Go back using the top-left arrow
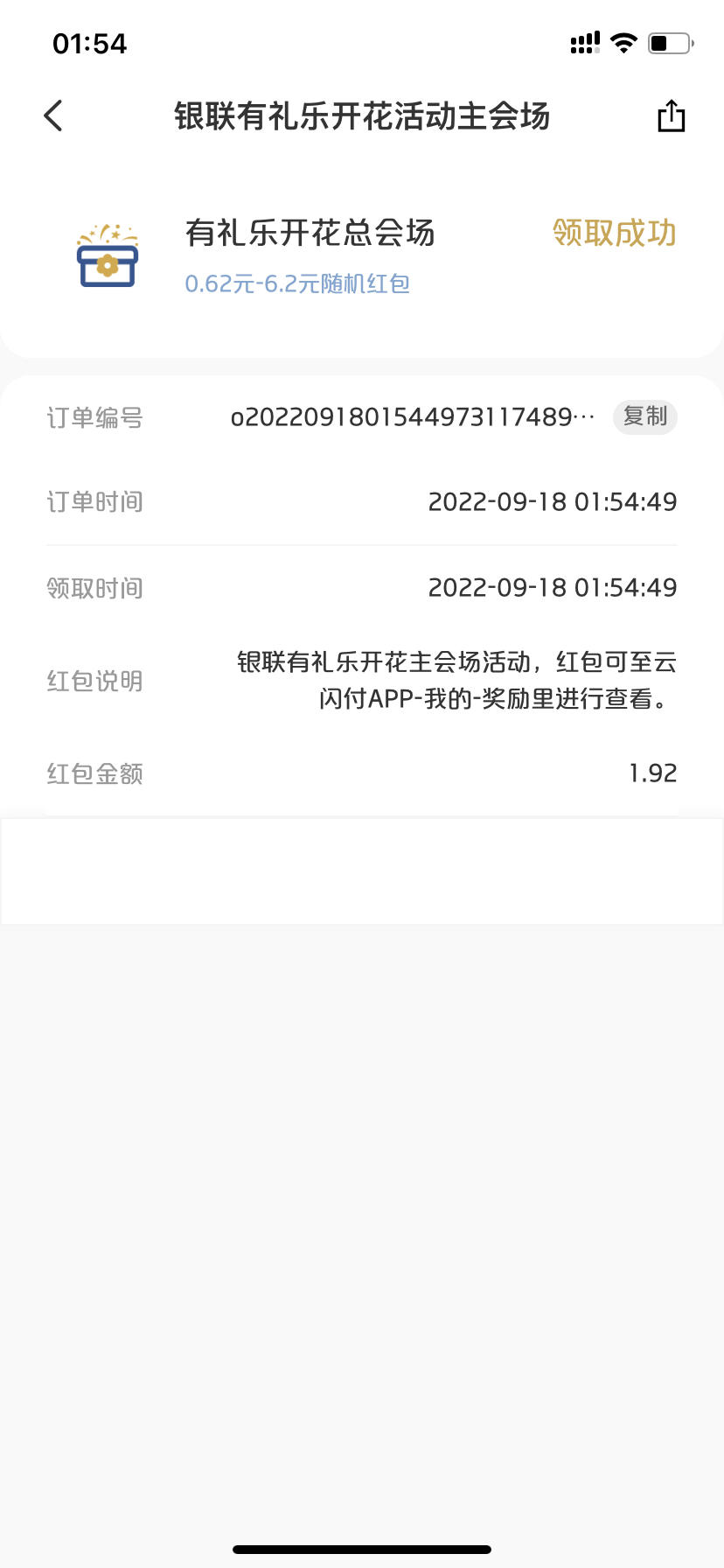The height and width of the screenshot is (1568, 724). click(x=53, y=115)
